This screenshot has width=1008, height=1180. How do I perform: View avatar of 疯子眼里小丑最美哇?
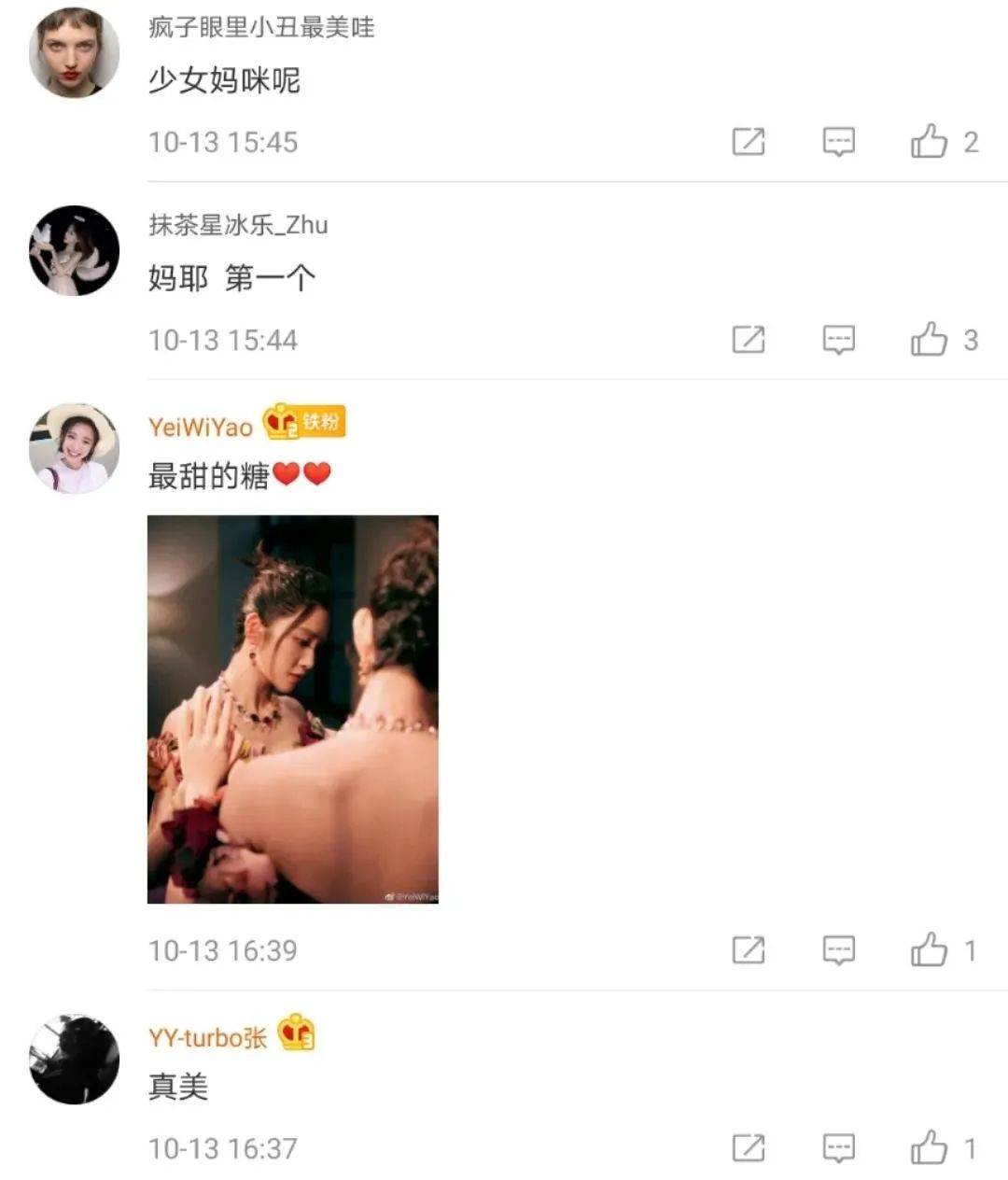pyautogui.click(x=75, y=52)
